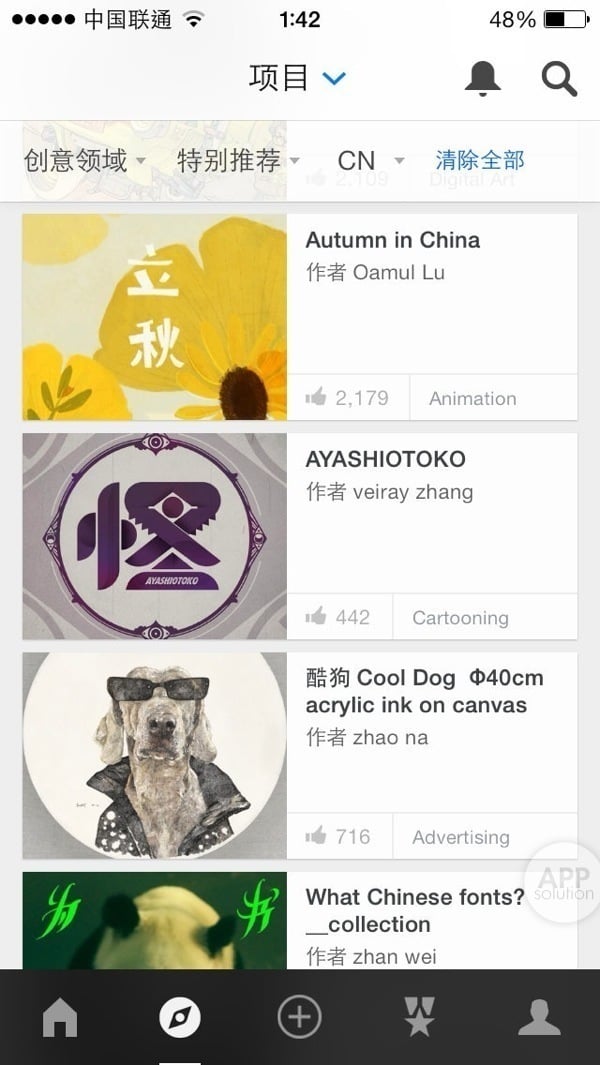Screen dimensions: 600x1065
Task: Switch to the star badge tab
Action: (x=419, y=1018)
